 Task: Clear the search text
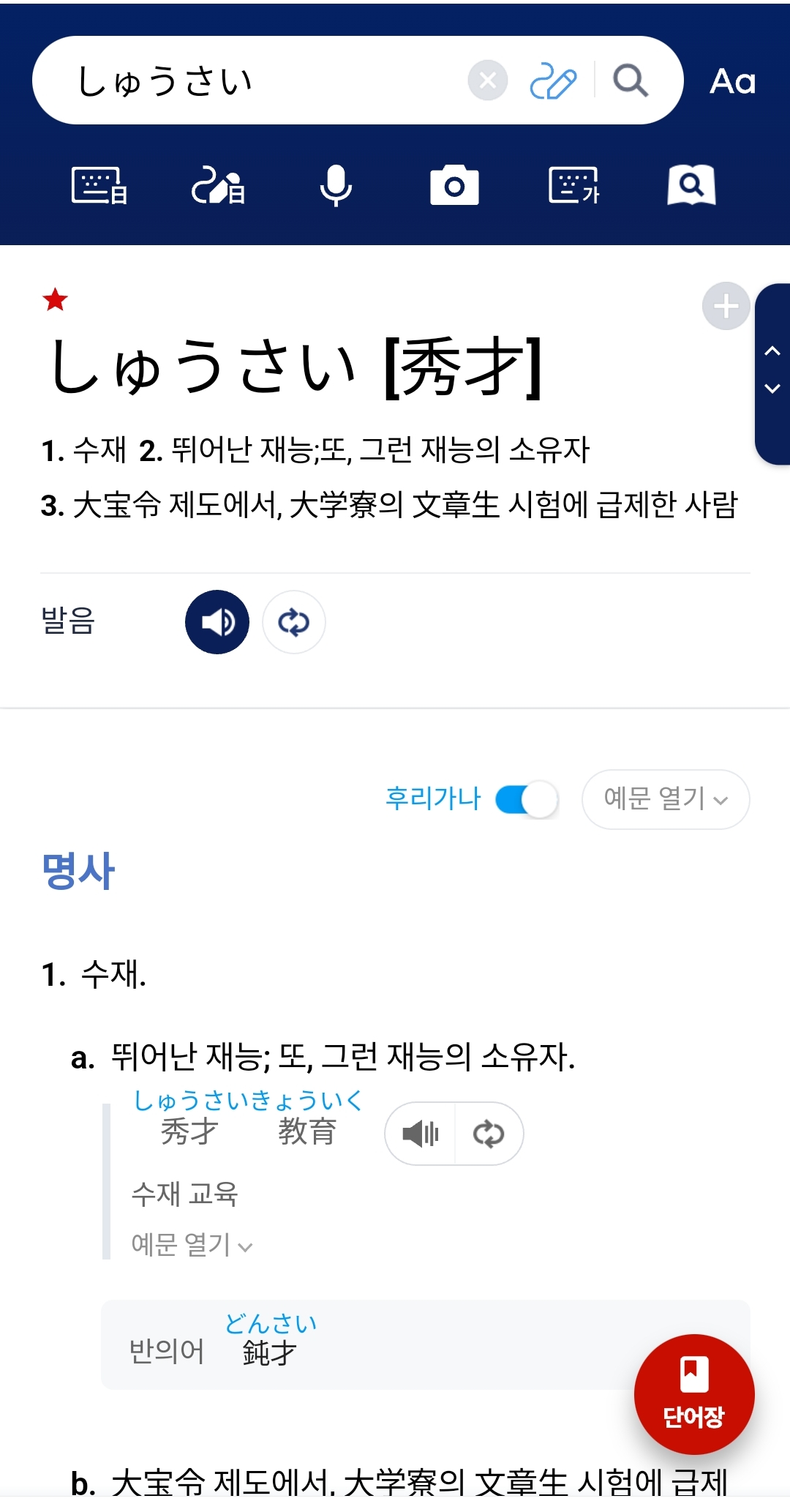488,81
